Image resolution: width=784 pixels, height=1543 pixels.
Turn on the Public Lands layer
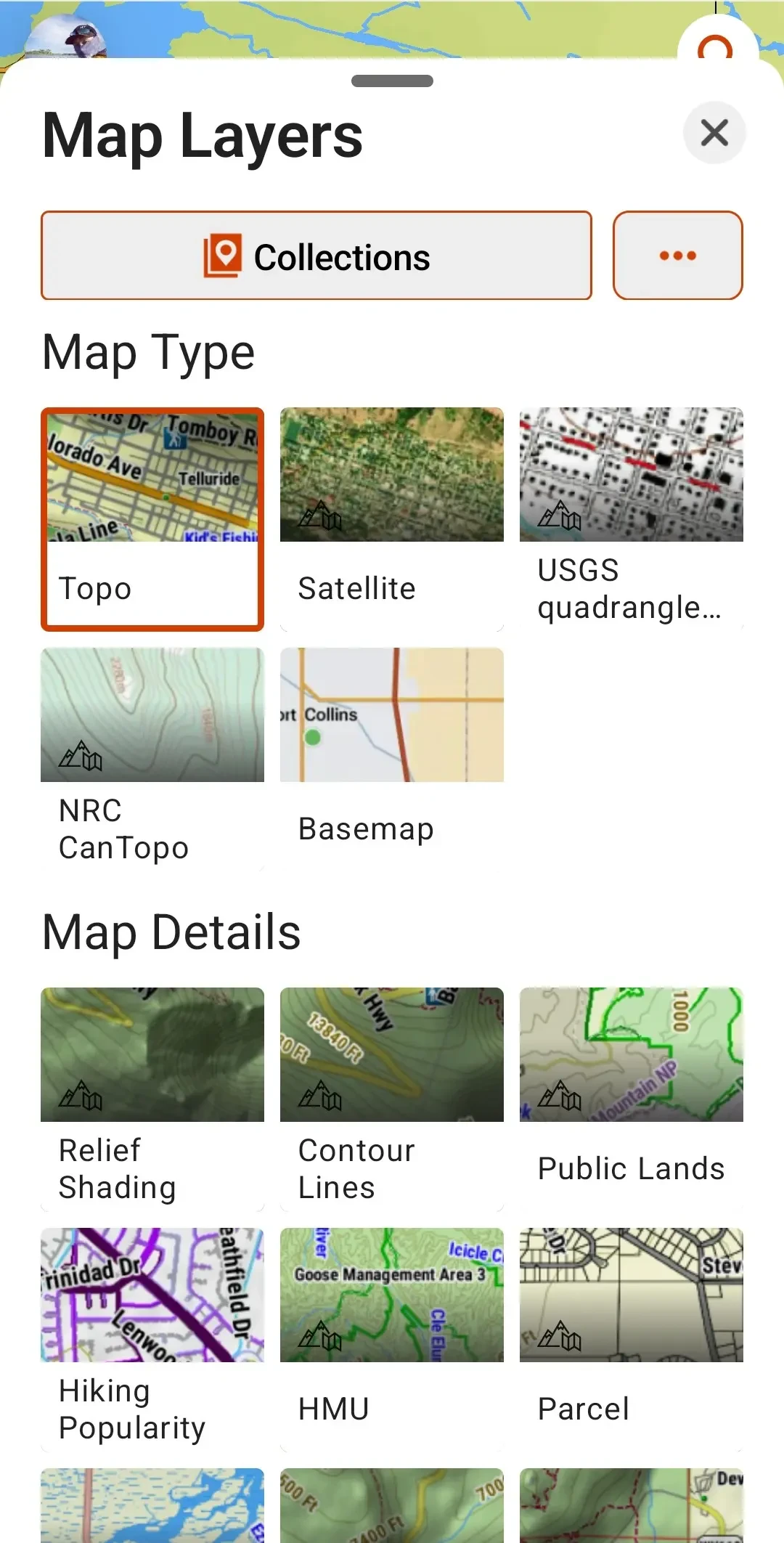[x=632, y=1099]
